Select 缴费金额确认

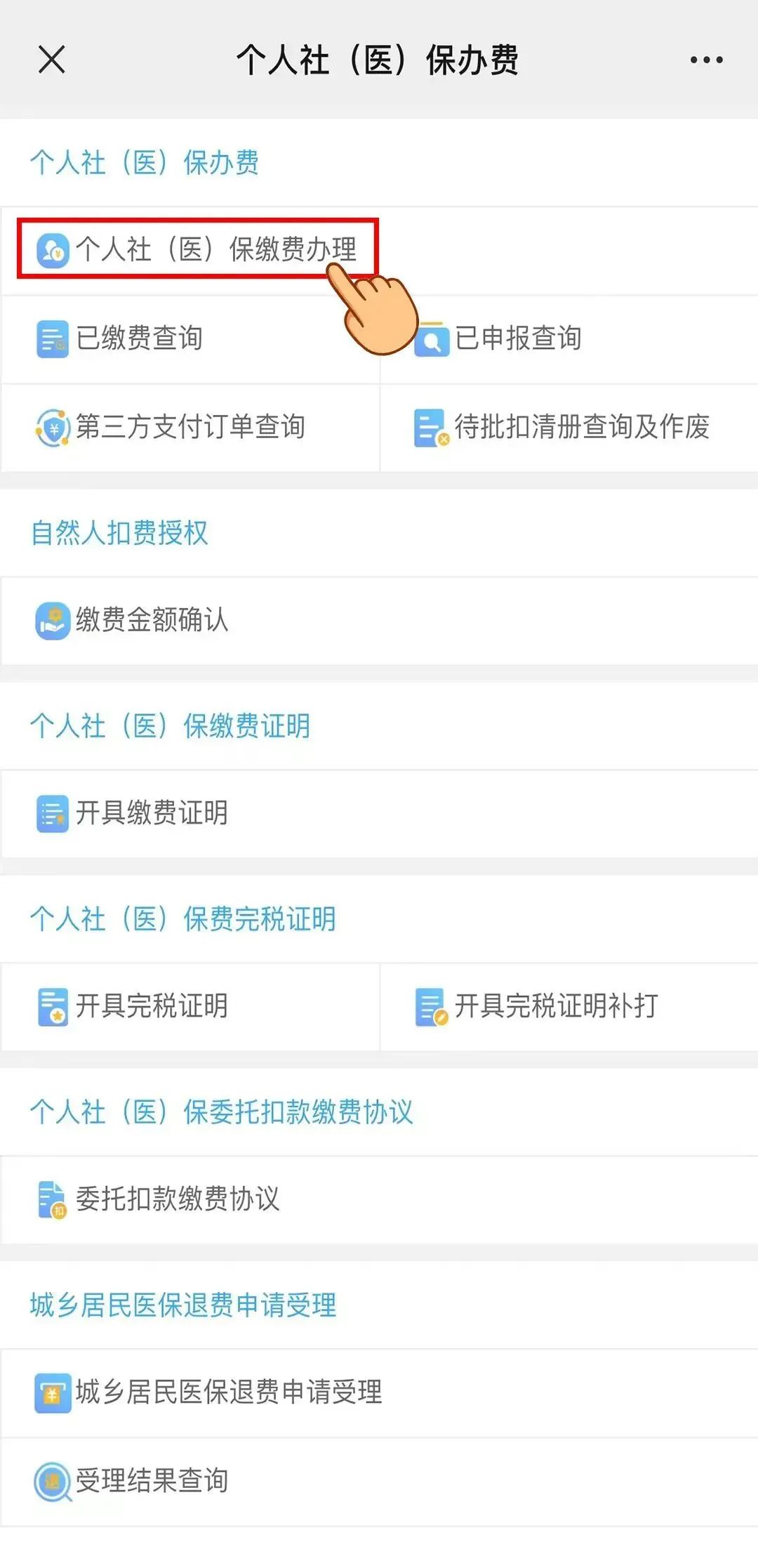click(x=379, y=620)
